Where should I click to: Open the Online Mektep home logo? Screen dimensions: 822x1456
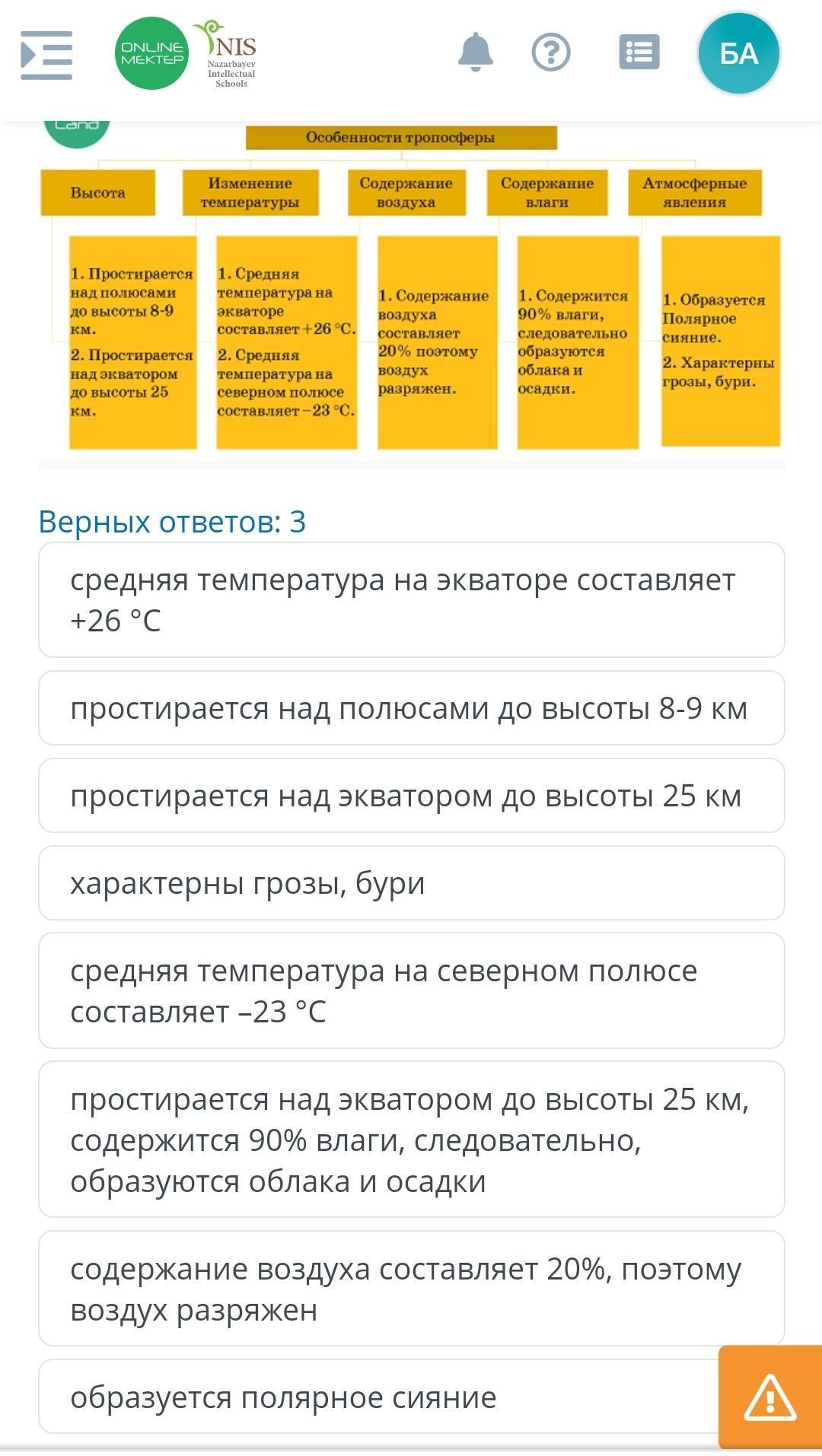click(151, 53)
